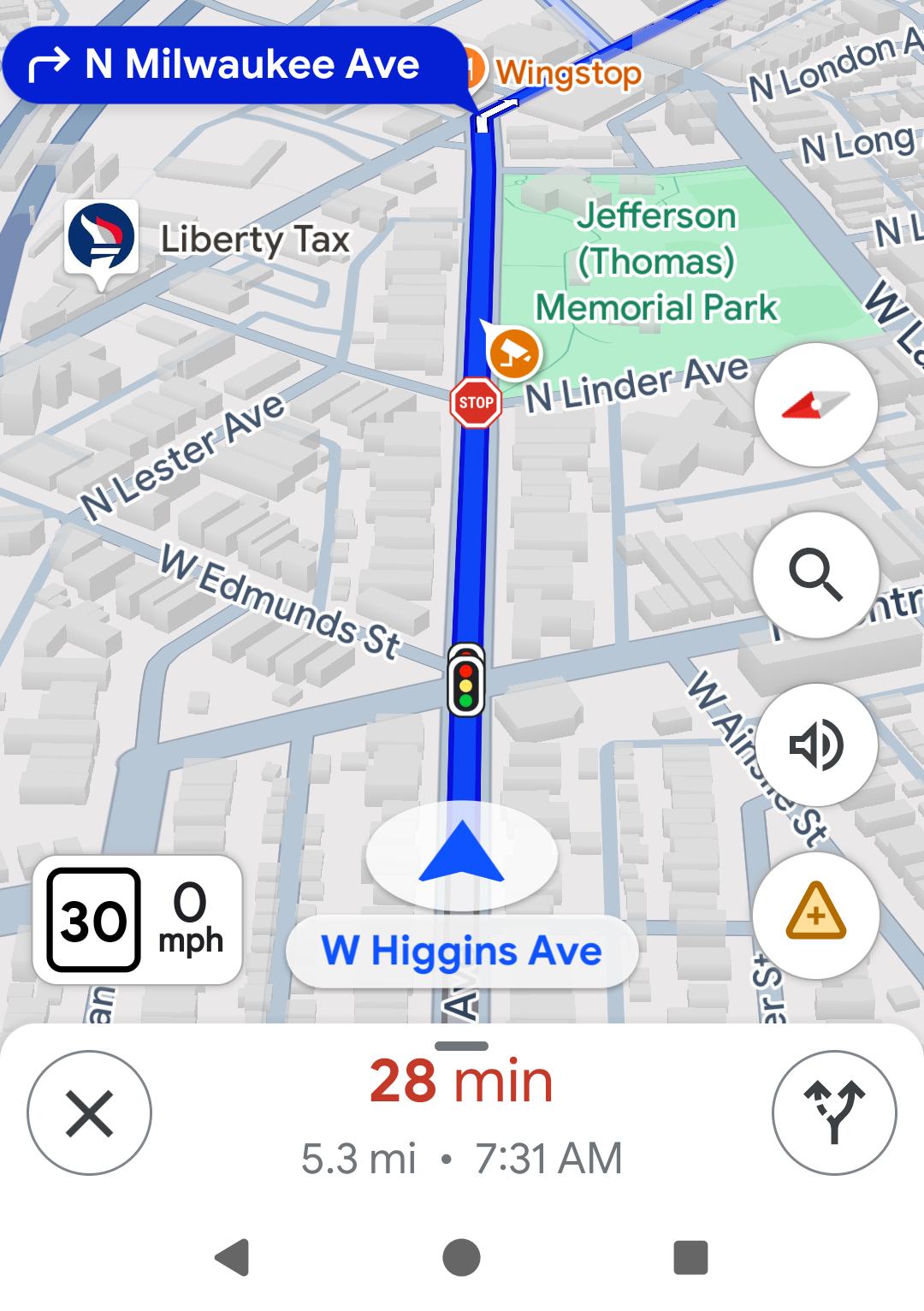
Task: Open recent apps via square button
Action: coord(690,1257)
